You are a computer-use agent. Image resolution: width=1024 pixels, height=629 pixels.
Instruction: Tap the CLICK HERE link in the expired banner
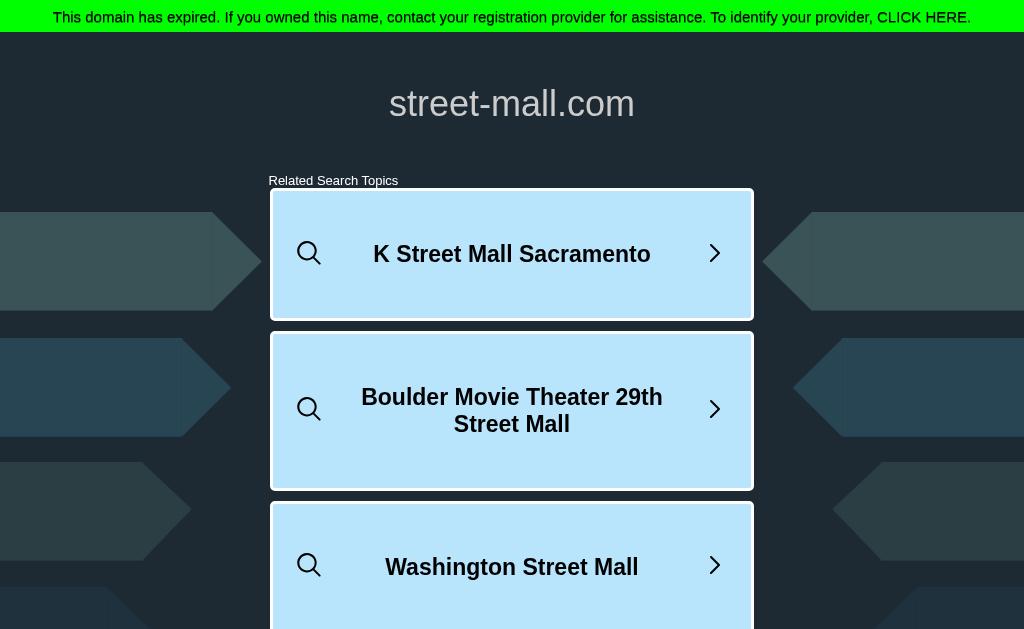921,18
